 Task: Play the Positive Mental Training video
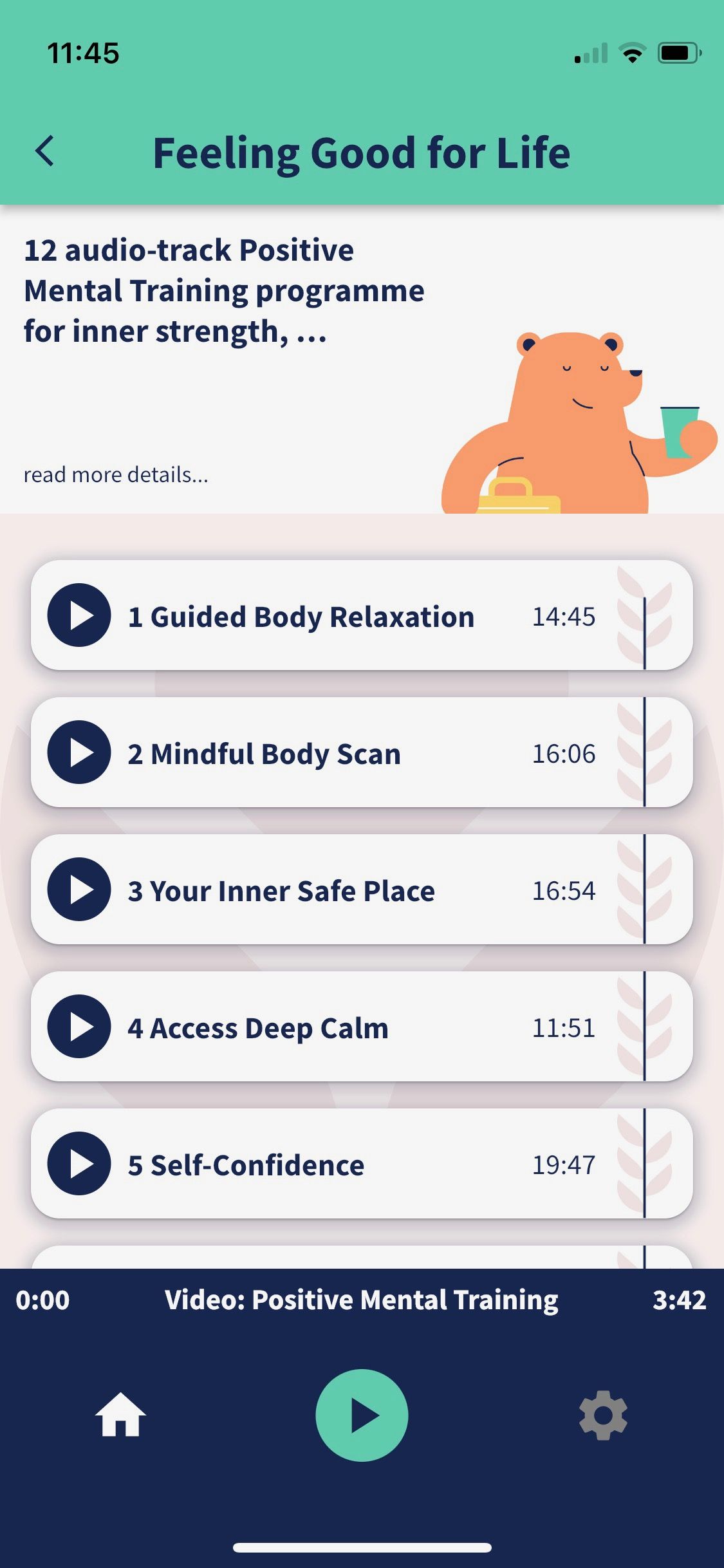pos(362,1414)
